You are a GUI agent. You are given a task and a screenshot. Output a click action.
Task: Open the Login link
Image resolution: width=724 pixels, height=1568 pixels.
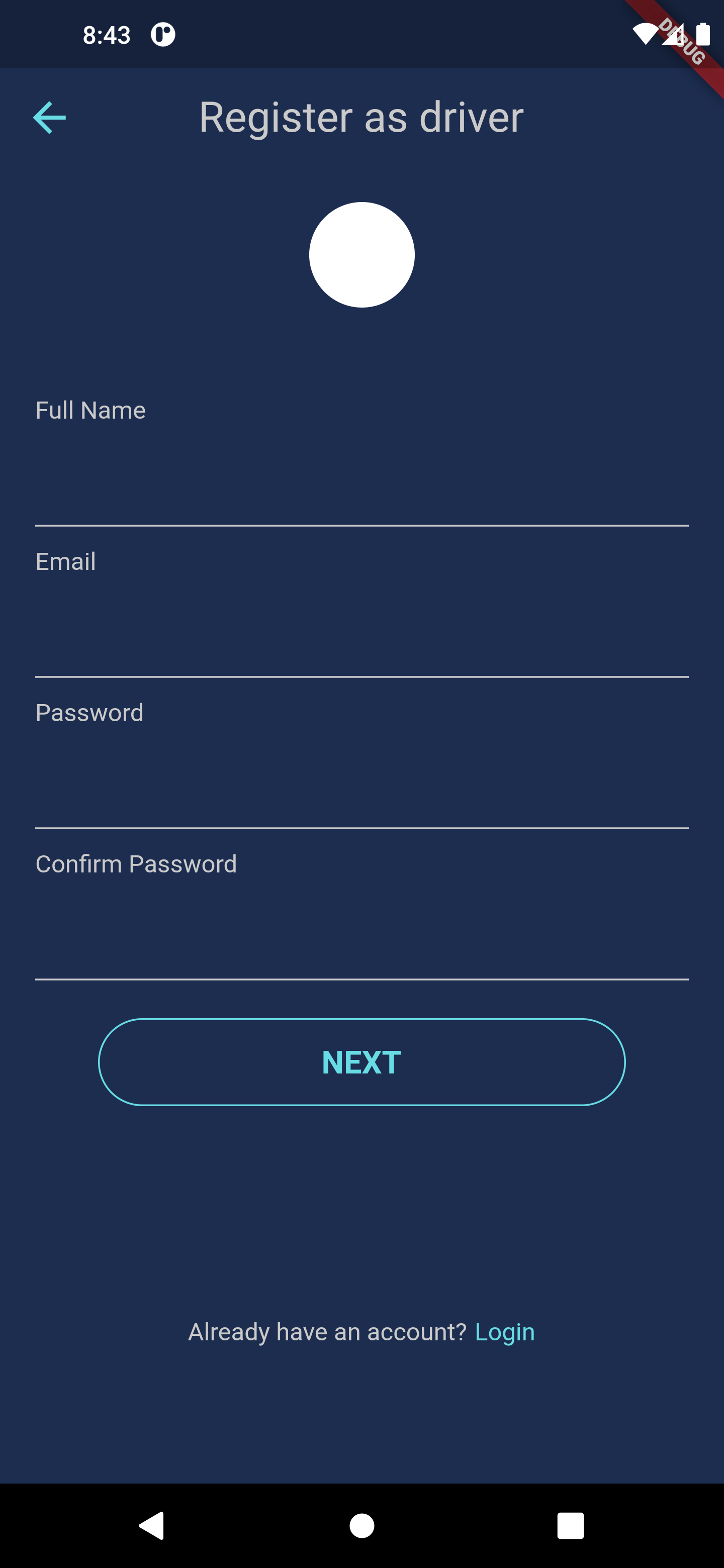[x=504, y=1331]
